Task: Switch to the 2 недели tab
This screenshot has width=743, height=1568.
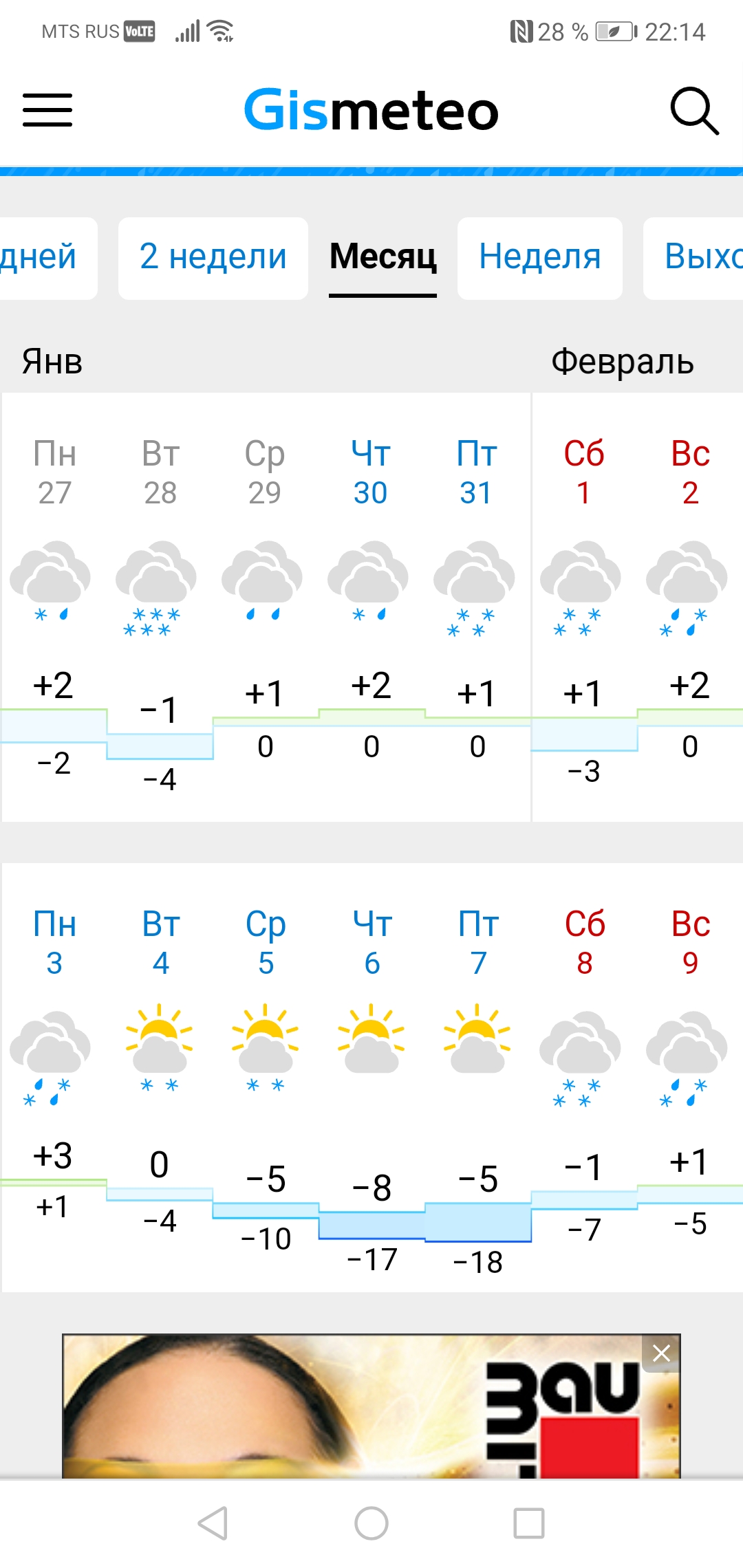Action: point(213,258)
